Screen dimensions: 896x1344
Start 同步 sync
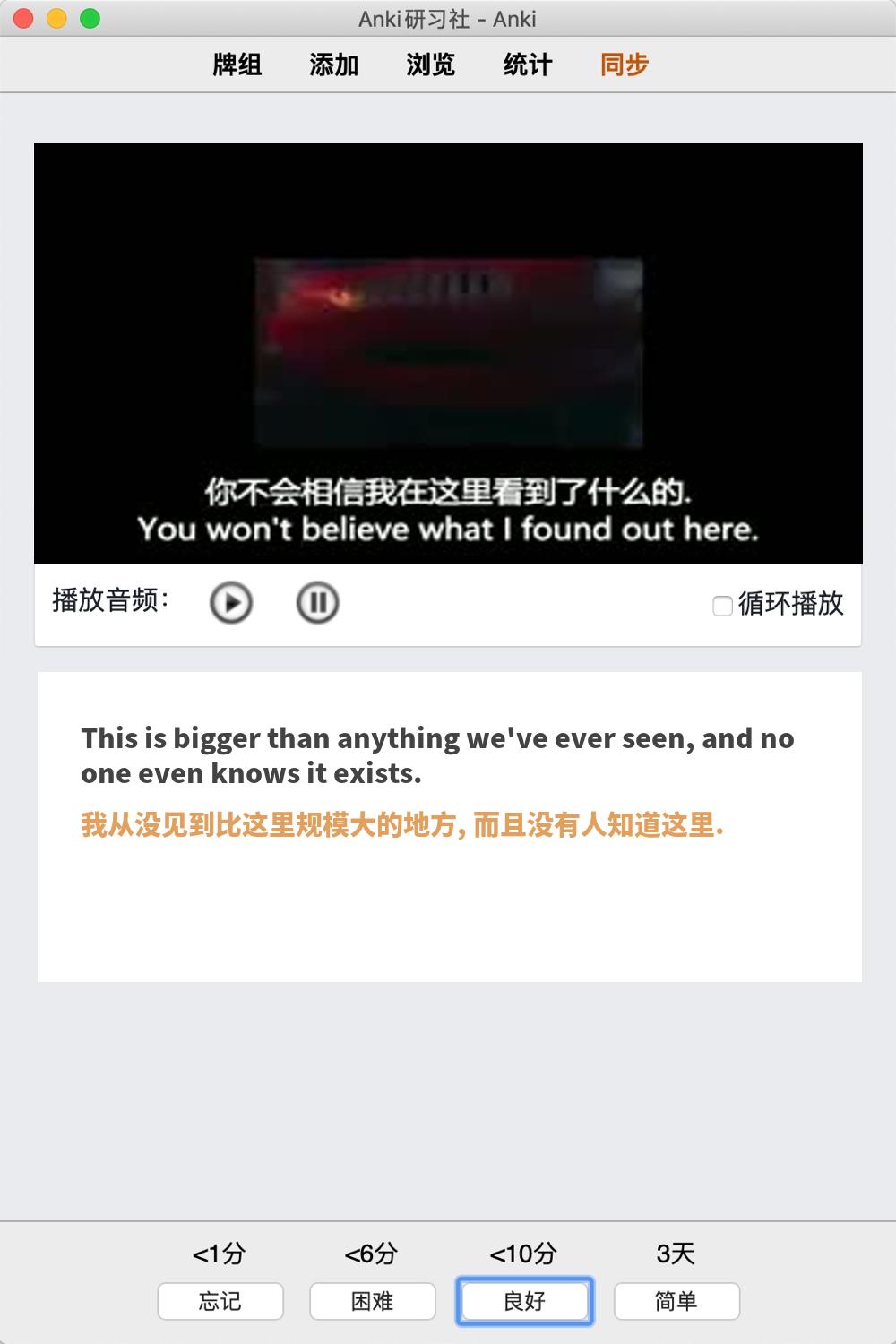(x=625, y=65)
